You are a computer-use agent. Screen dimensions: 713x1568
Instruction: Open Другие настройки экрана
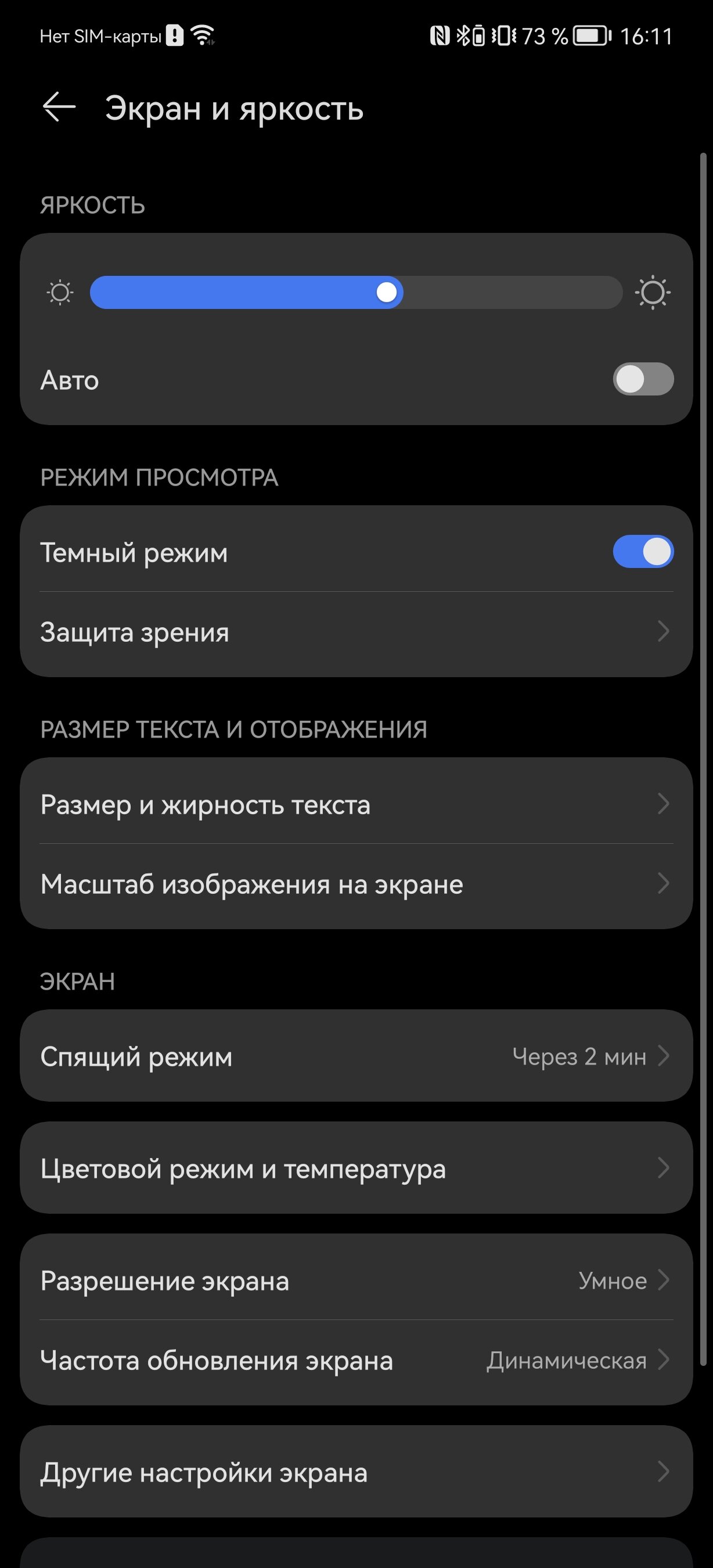coord(356,1471)
